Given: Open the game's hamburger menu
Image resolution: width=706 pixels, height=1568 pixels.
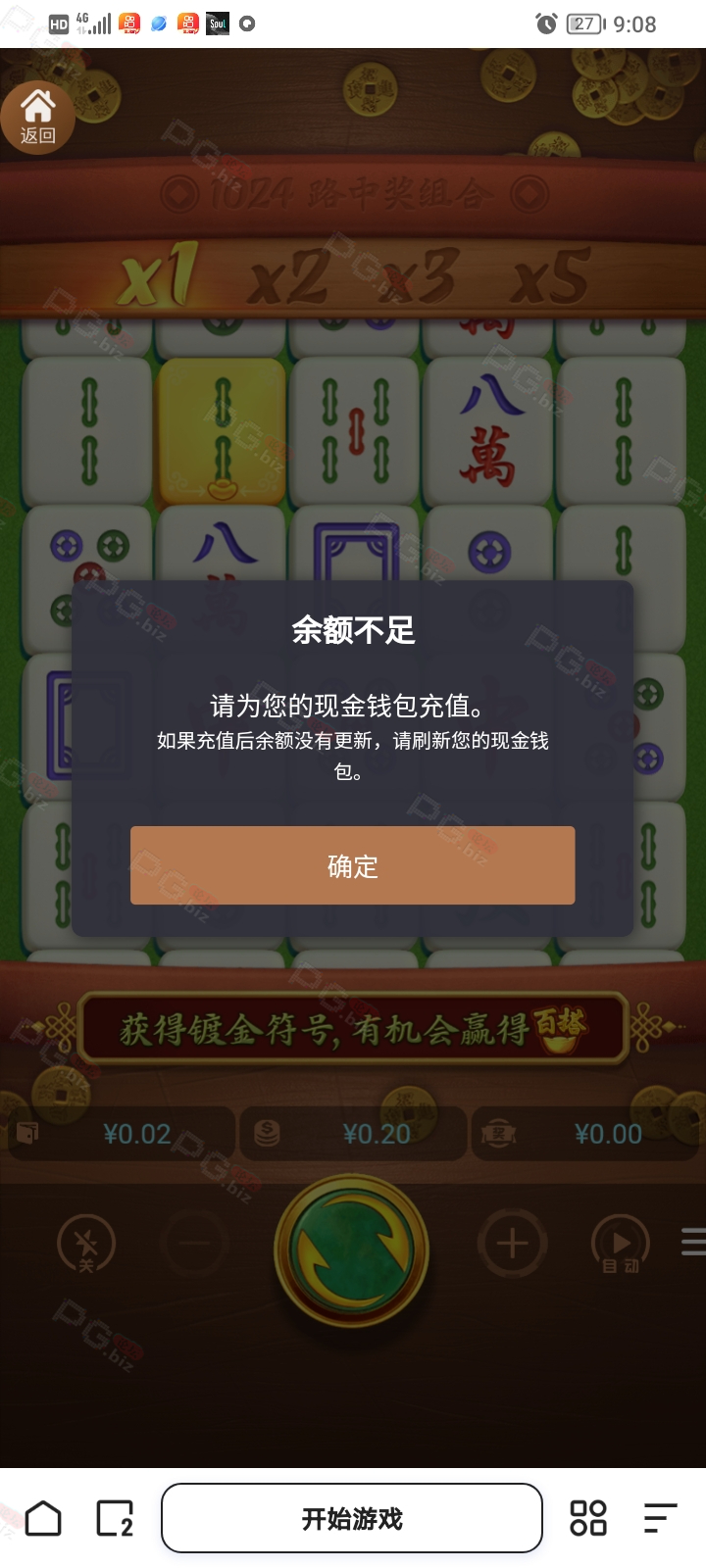Looking at the screenshot, I should pos(692,1242).
